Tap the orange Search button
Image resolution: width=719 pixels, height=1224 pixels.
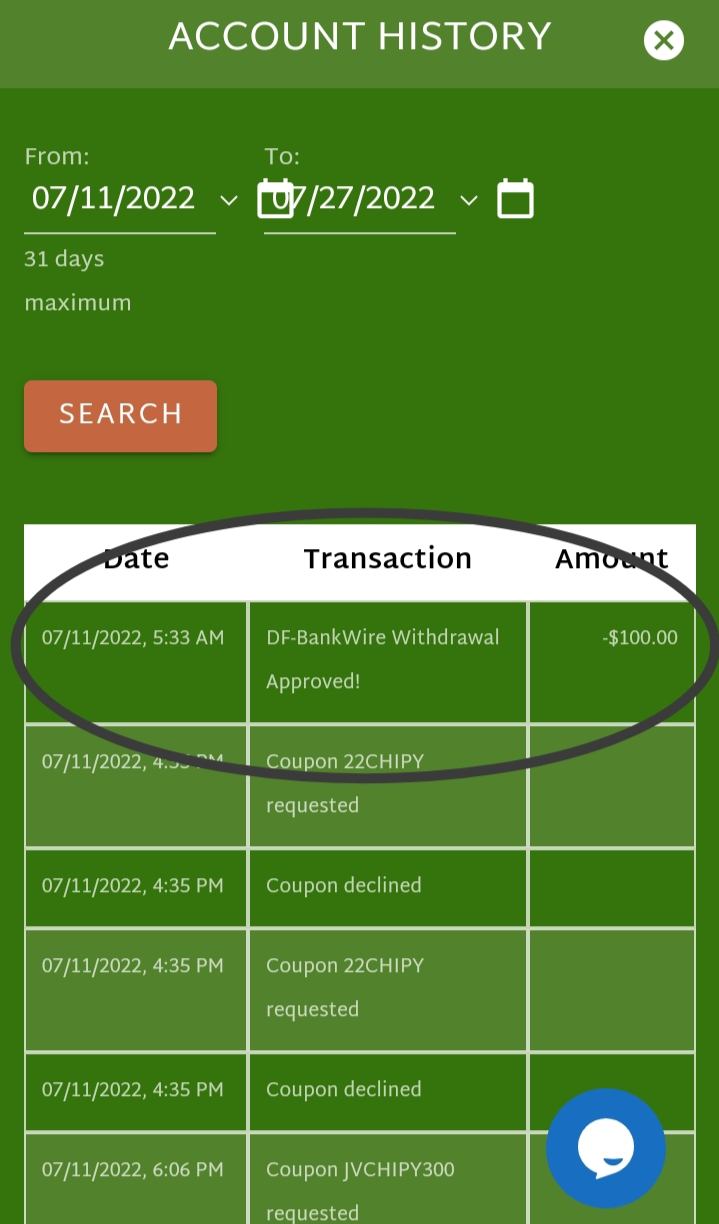(120, 415)
